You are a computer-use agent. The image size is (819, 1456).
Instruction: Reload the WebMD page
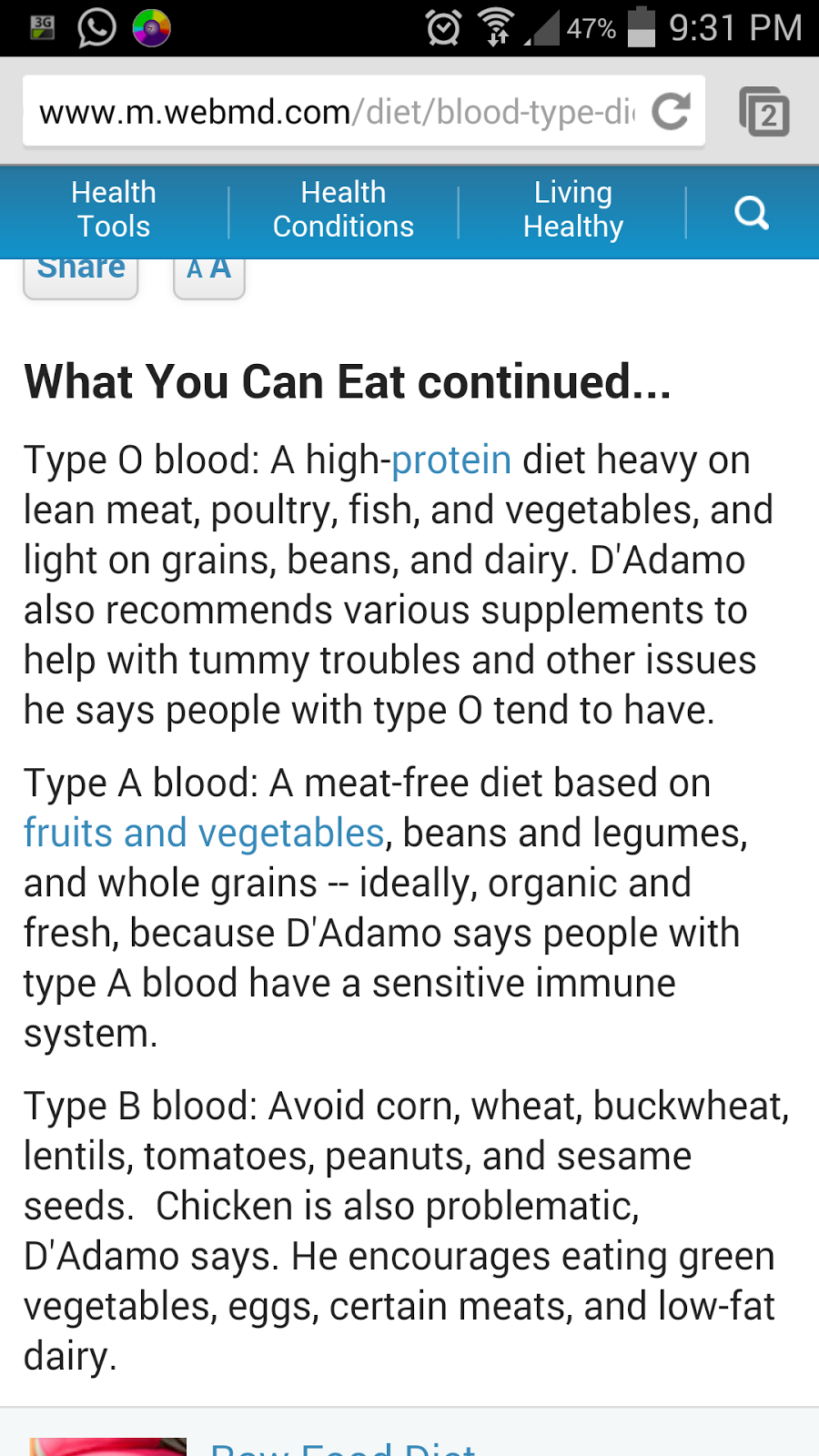click(x=672, y=112)
